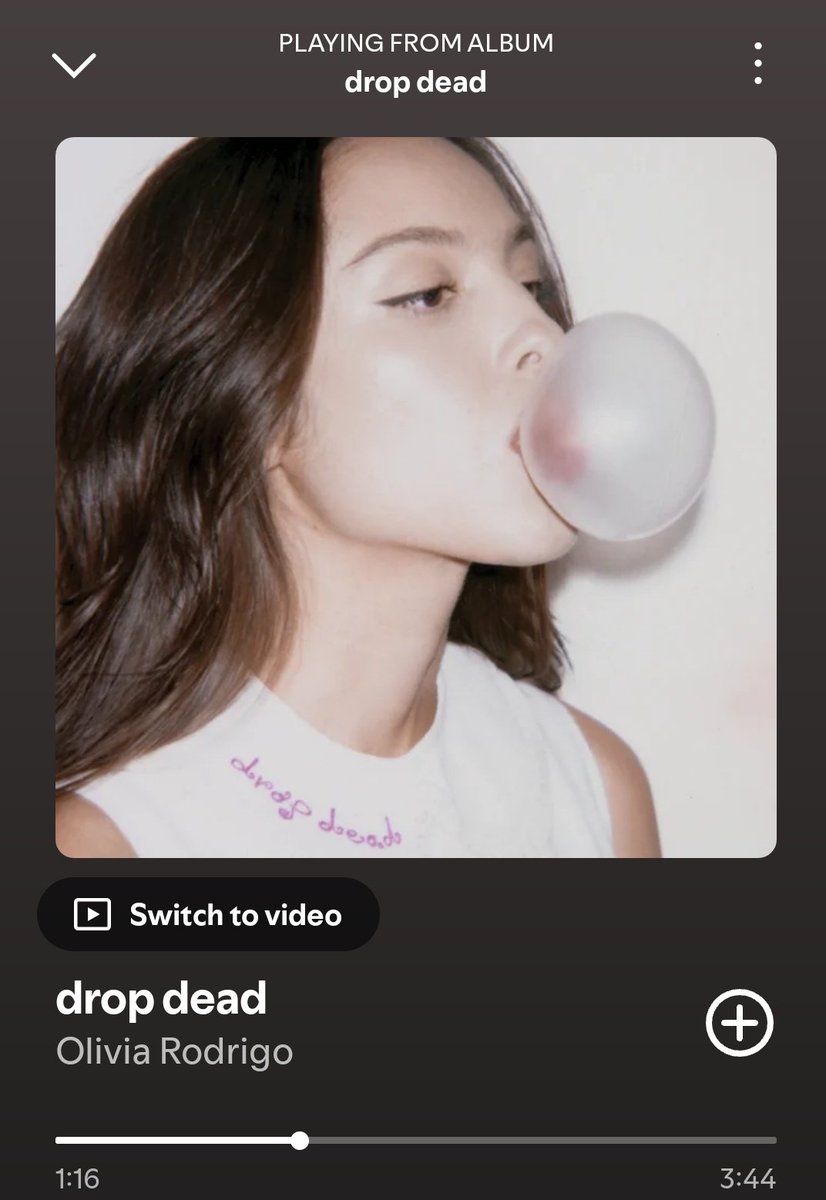Switch to video mode
This screenshot has height=1200, width=826.
tap(208, 914)
